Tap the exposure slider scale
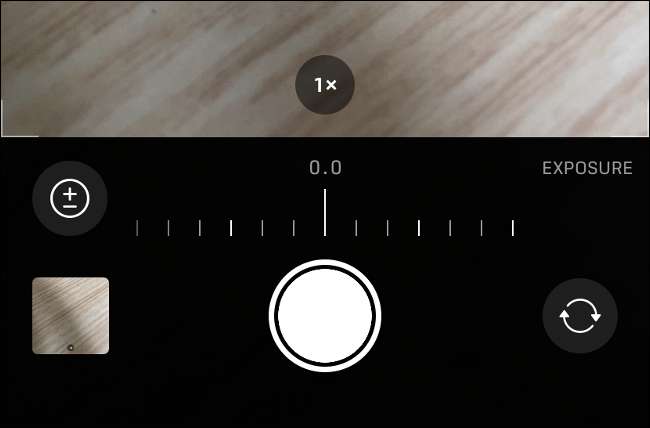The image size is (650, 428). (325, 227)
